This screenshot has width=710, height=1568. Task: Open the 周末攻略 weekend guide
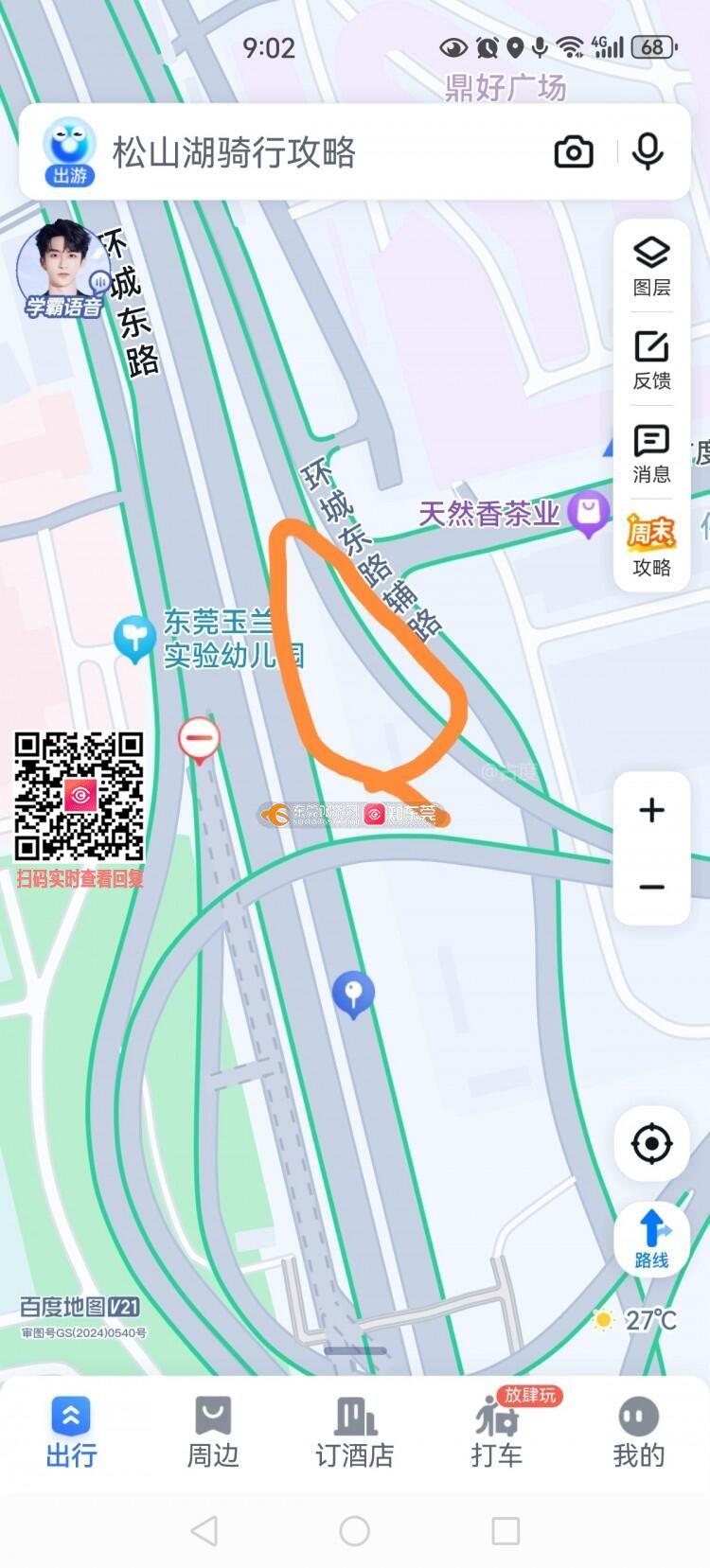[651, 547]
